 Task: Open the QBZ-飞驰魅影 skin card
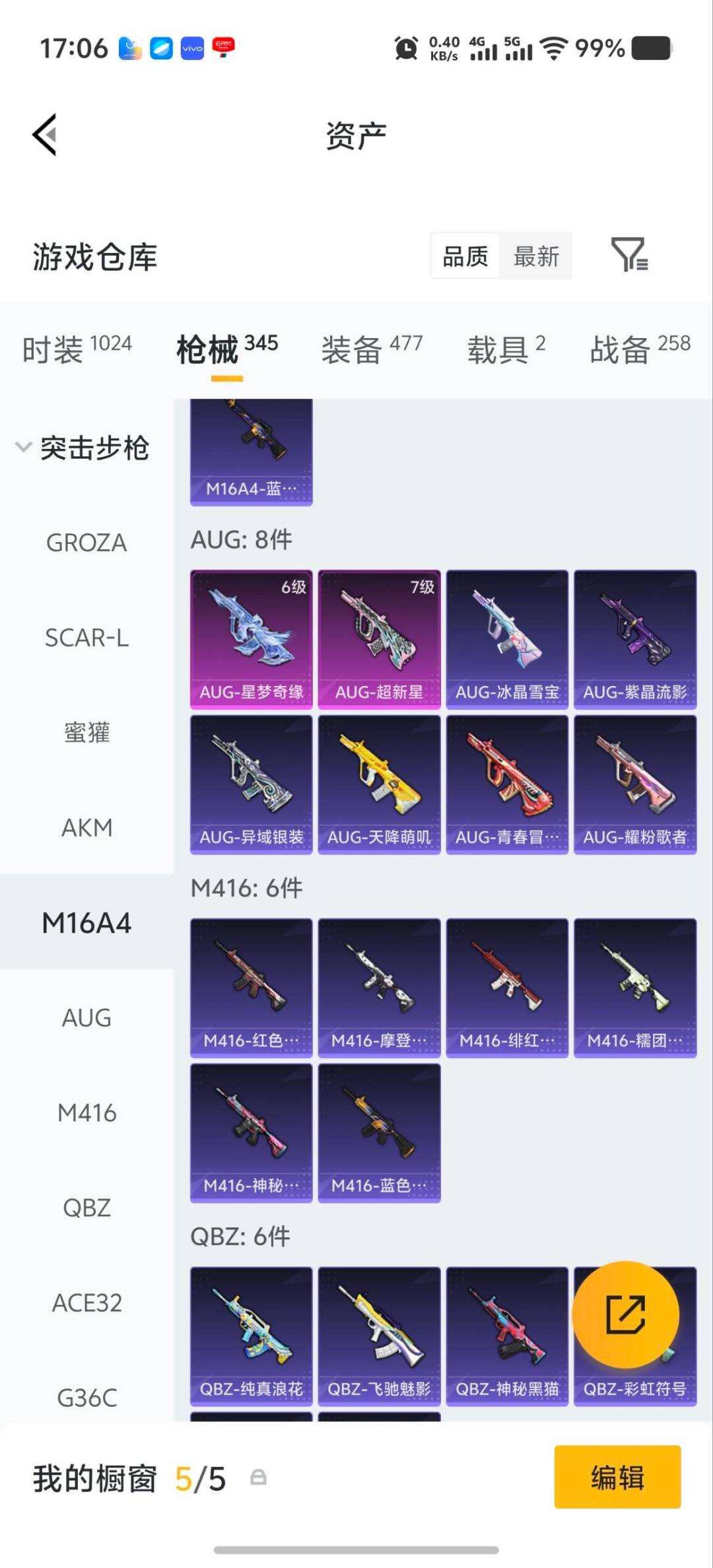click(x=380, y=1337)
